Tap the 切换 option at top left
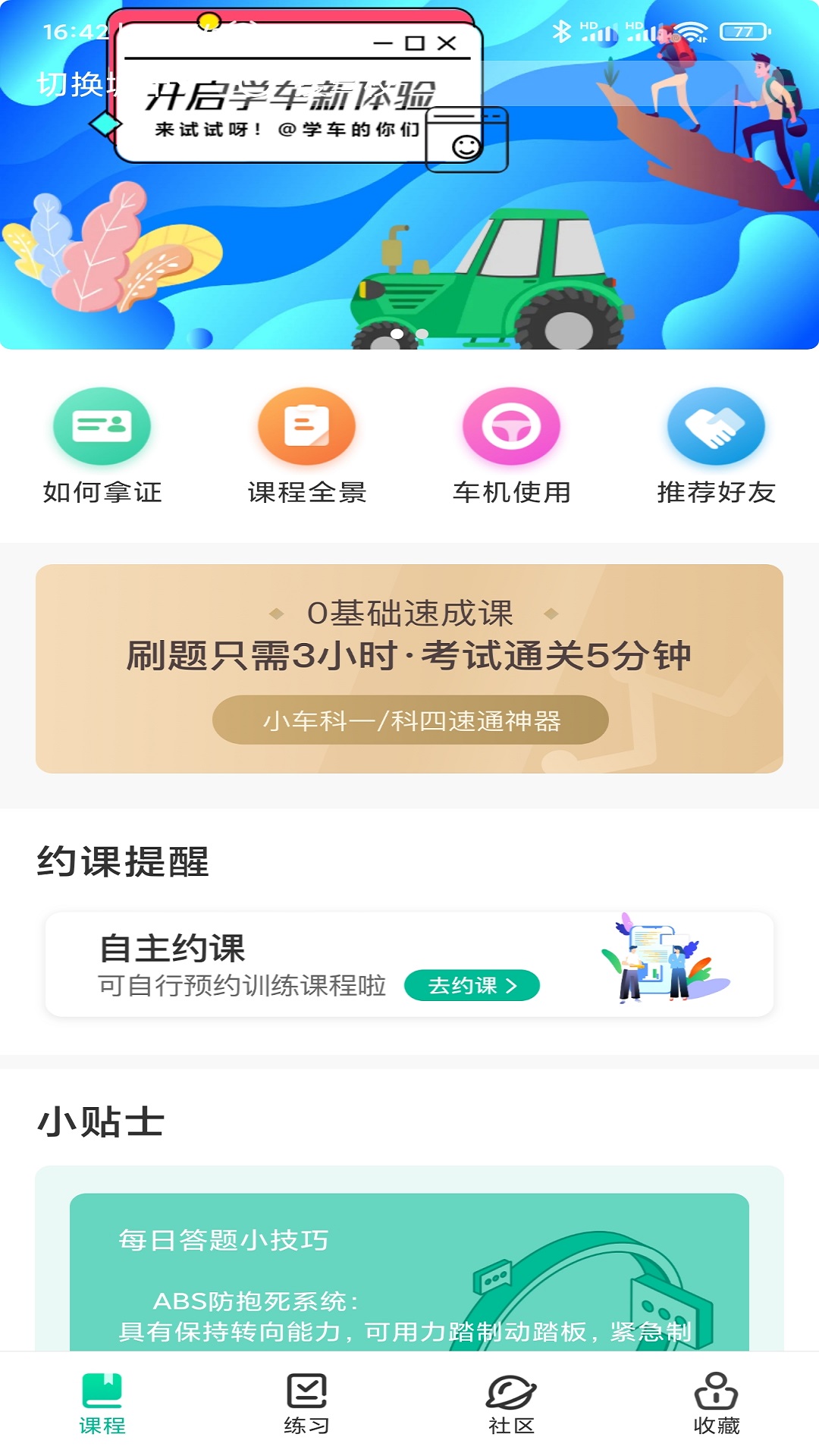This screenshot has height=1456, width=819. [70, 84]
